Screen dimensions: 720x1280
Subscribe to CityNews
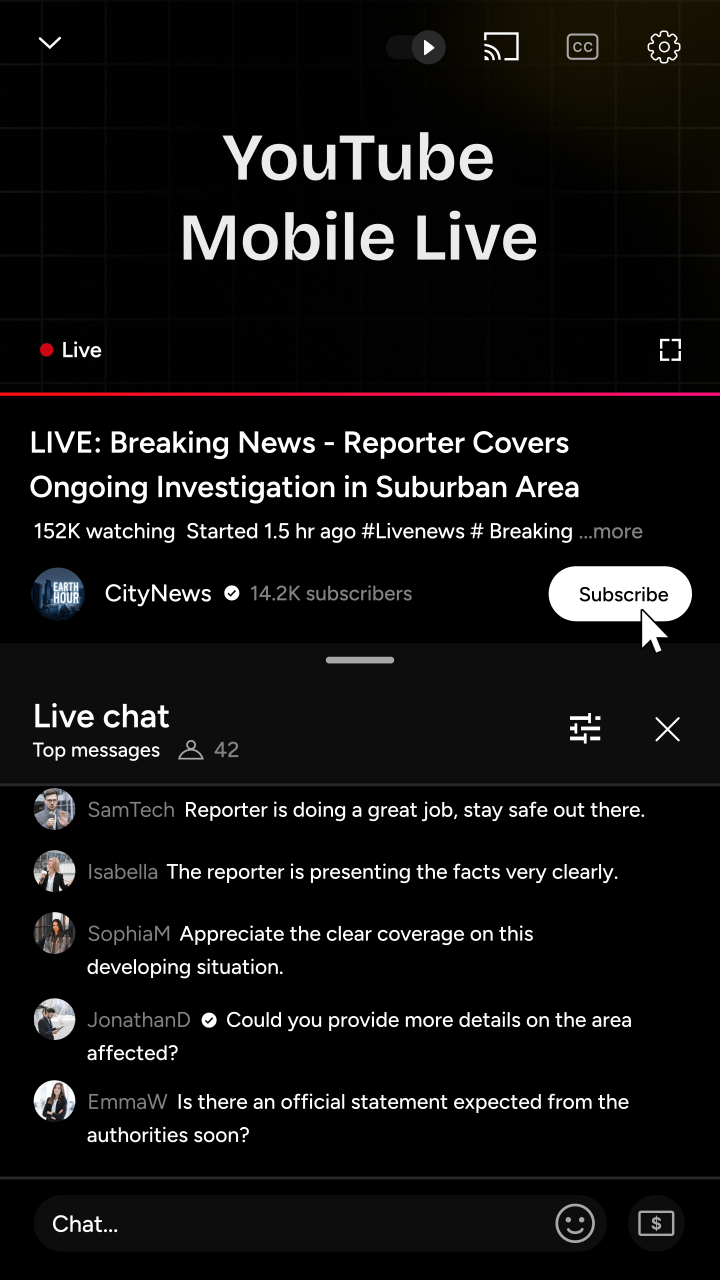(620, 594)
